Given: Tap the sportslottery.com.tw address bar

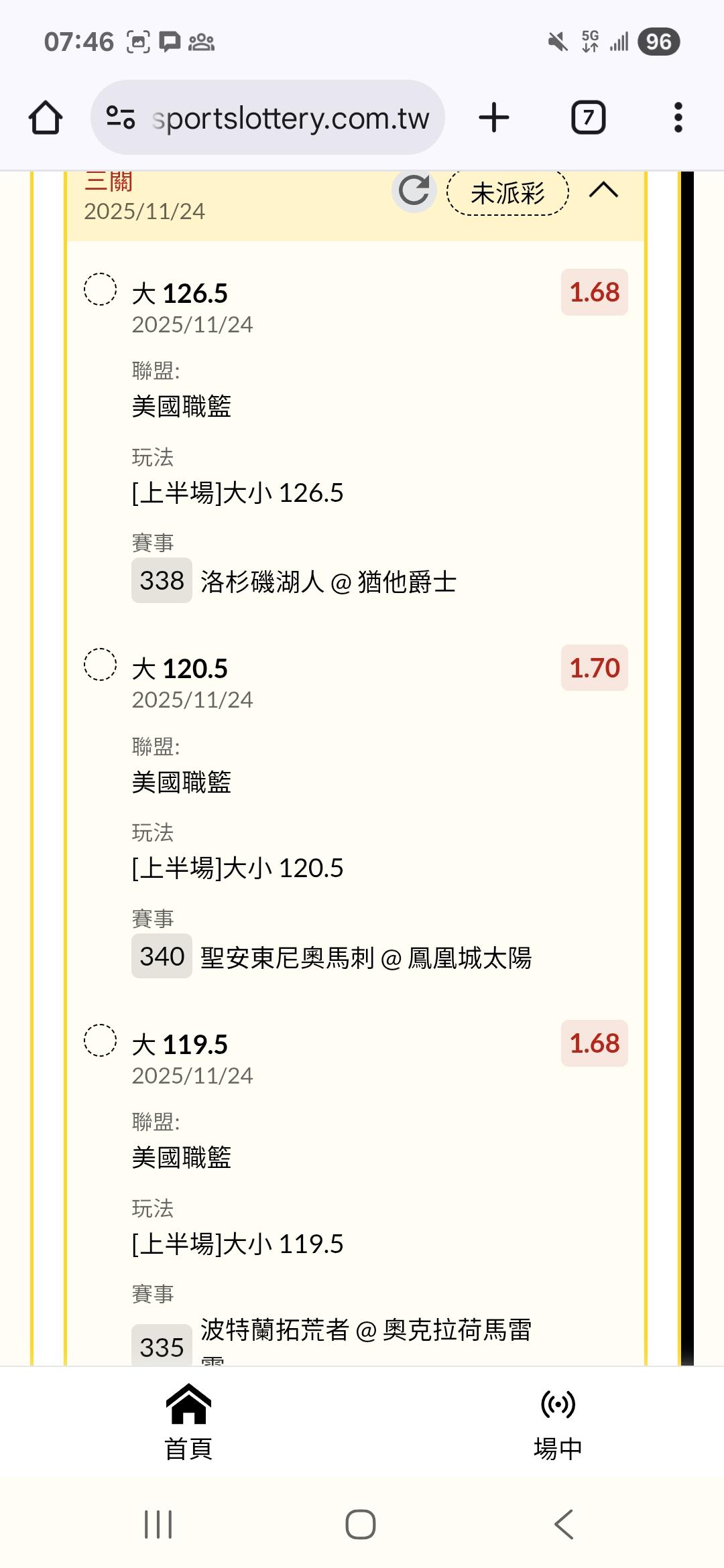Looking at the screenshot, I should click(267, 118).
